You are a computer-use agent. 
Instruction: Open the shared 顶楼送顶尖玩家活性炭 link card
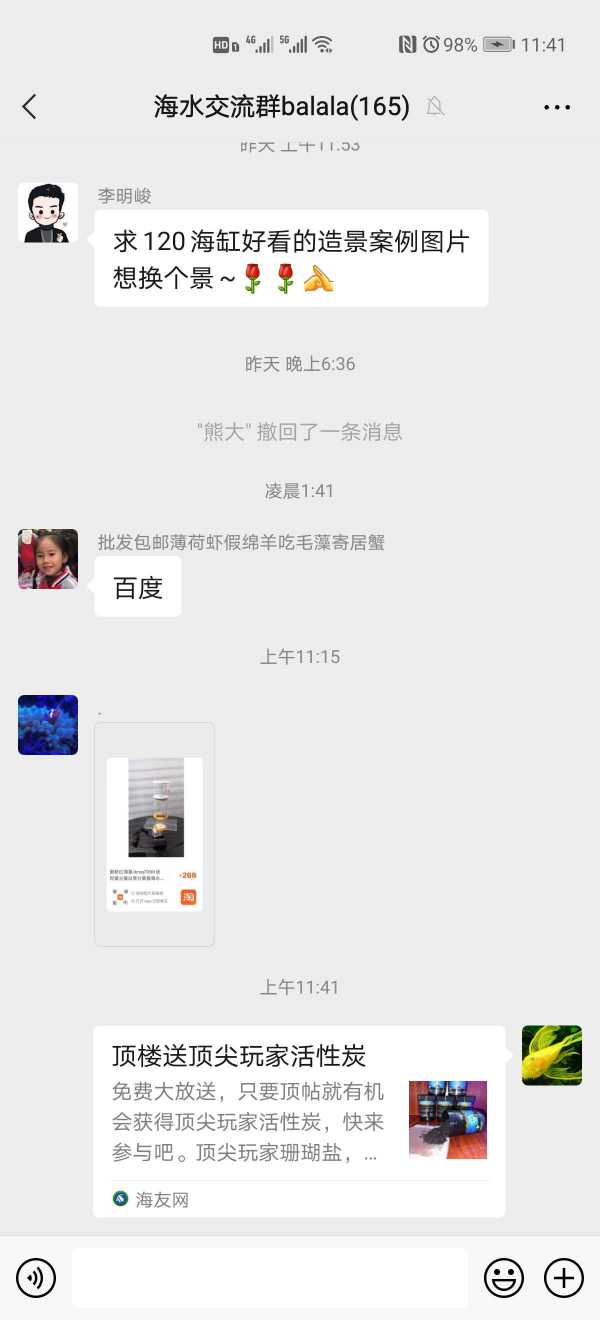pos(298,1120)
